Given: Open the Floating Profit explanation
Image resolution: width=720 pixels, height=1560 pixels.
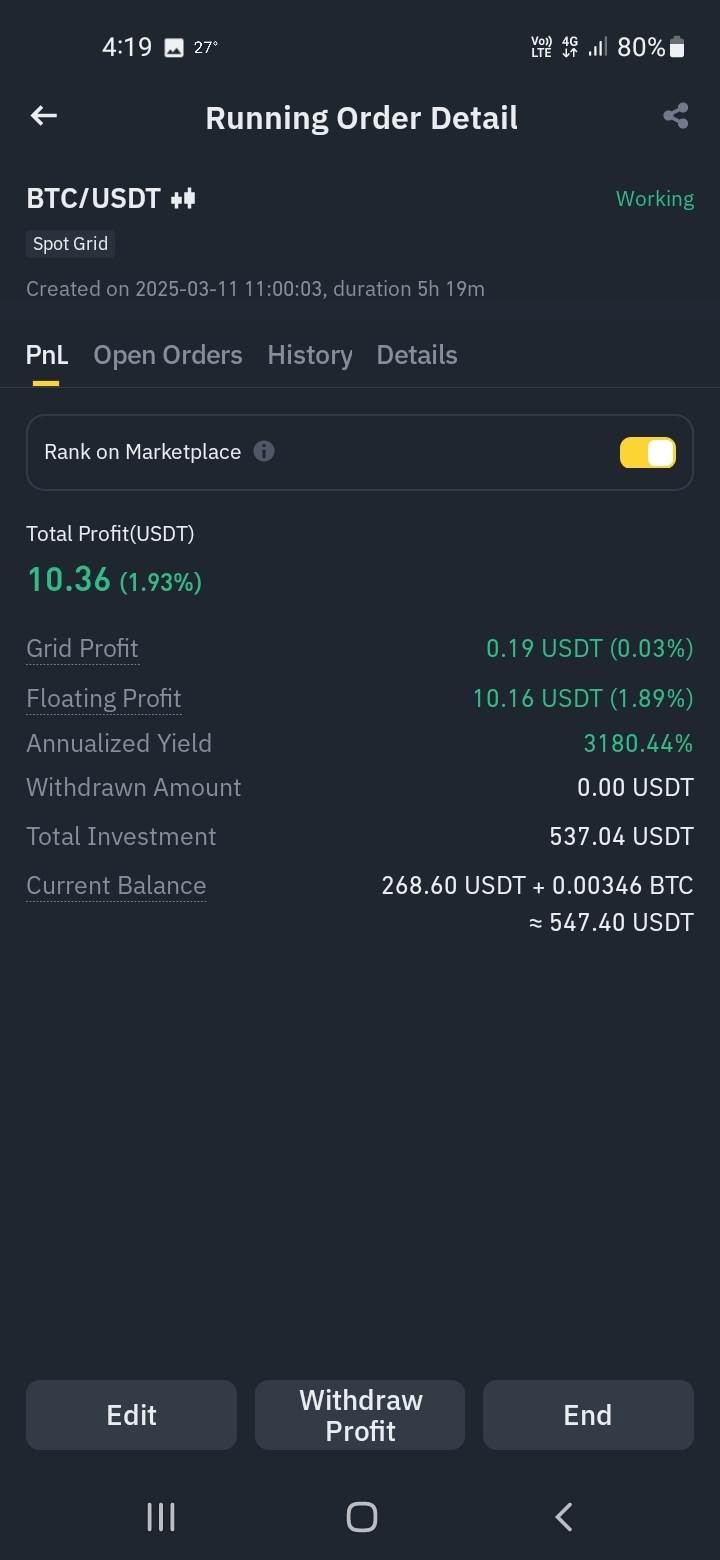Looking at the screenshot, I should tap(104, 698).
